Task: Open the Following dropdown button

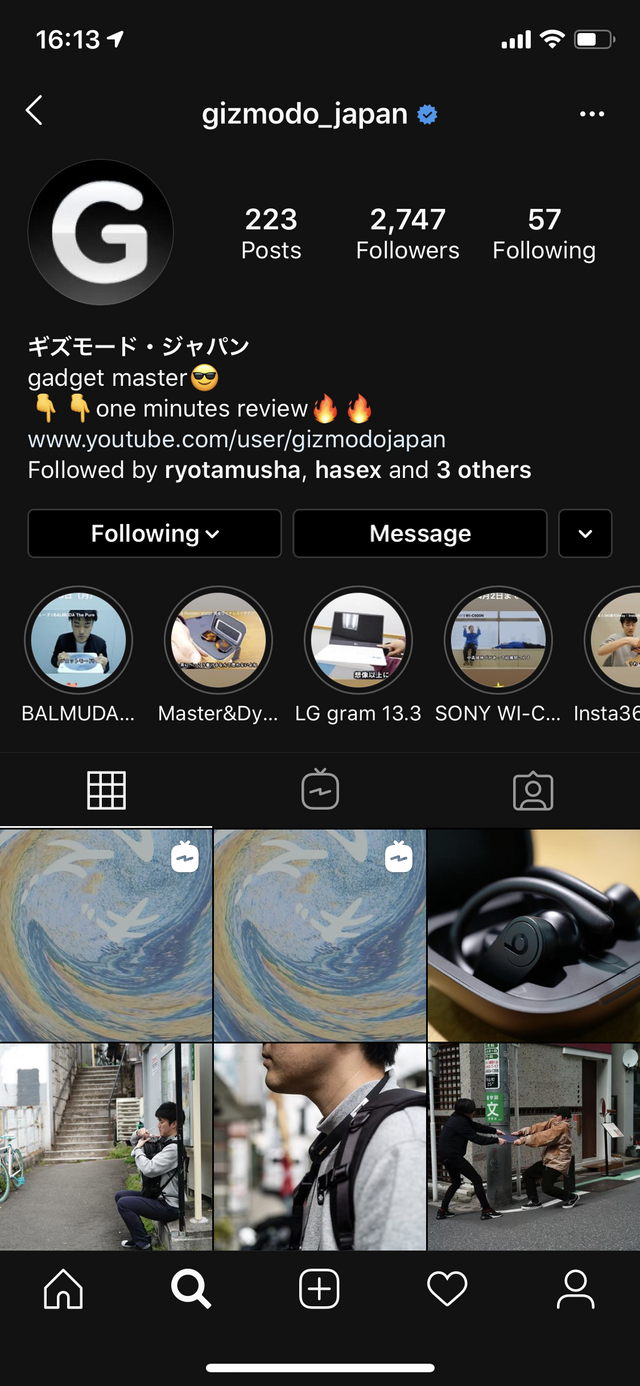Action: [x=154, y=534]
